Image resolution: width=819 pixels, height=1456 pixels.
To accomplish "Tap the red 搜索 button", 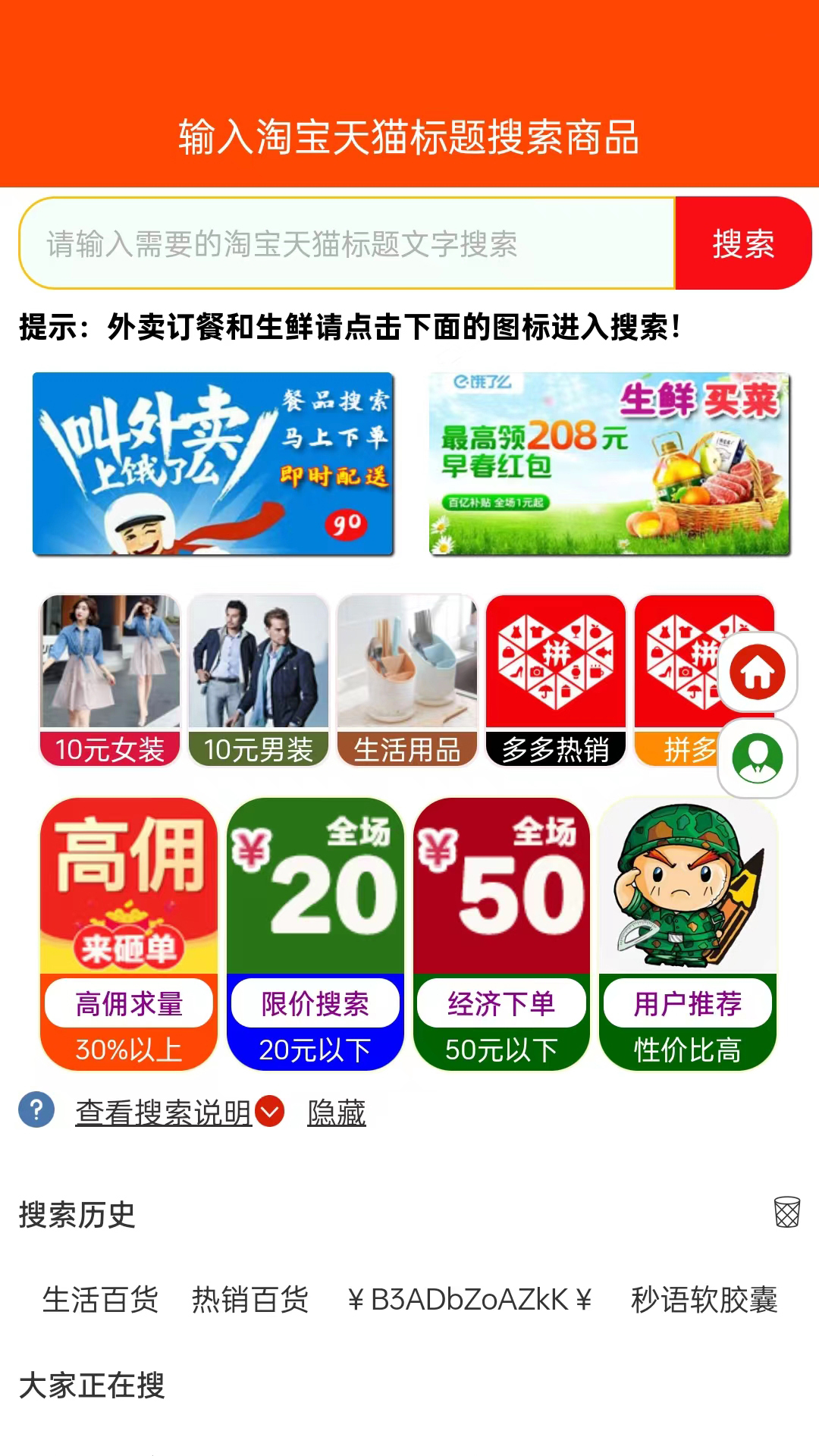I will click(x=742, y=243).
